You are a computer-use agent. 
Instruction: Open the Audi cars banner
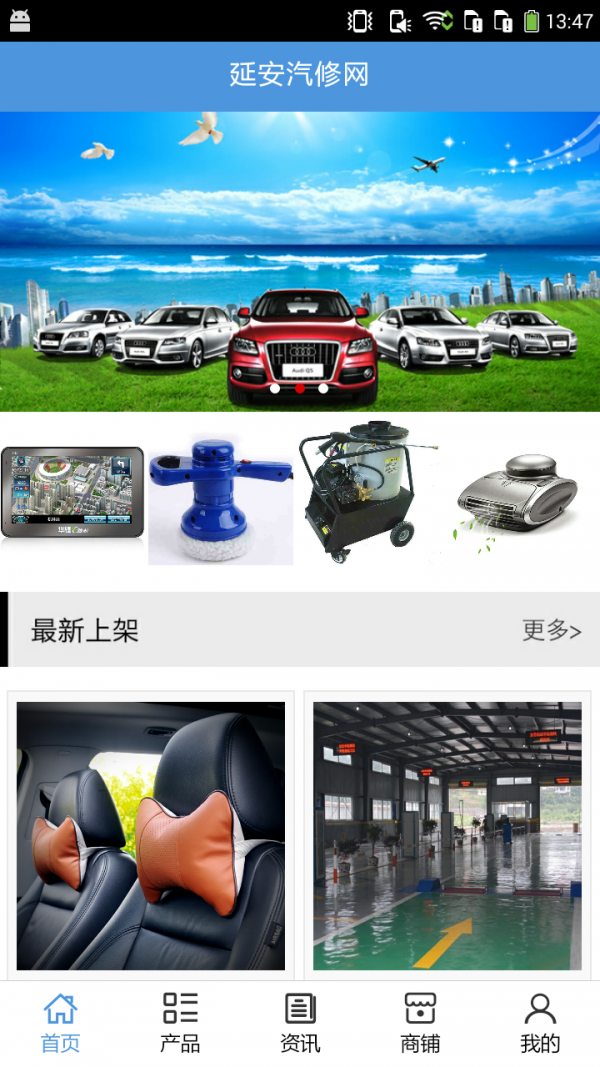tap(300, 262)
